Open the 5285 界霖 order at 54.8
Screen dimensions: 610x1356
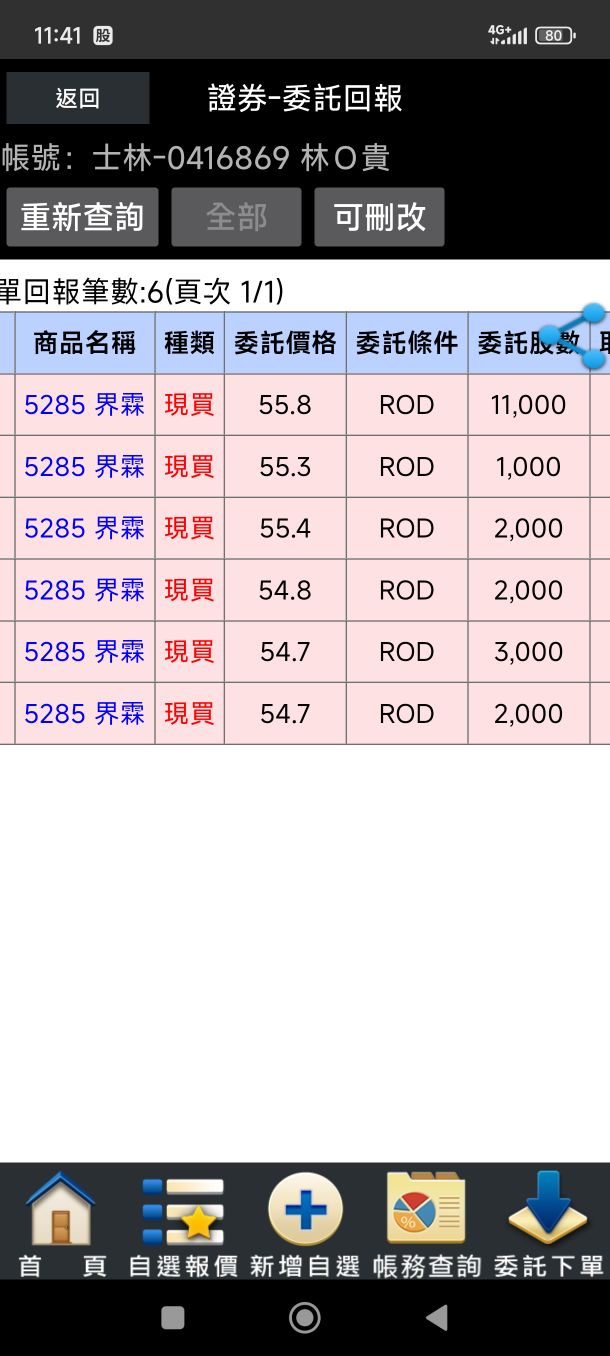tap(85, 591)
